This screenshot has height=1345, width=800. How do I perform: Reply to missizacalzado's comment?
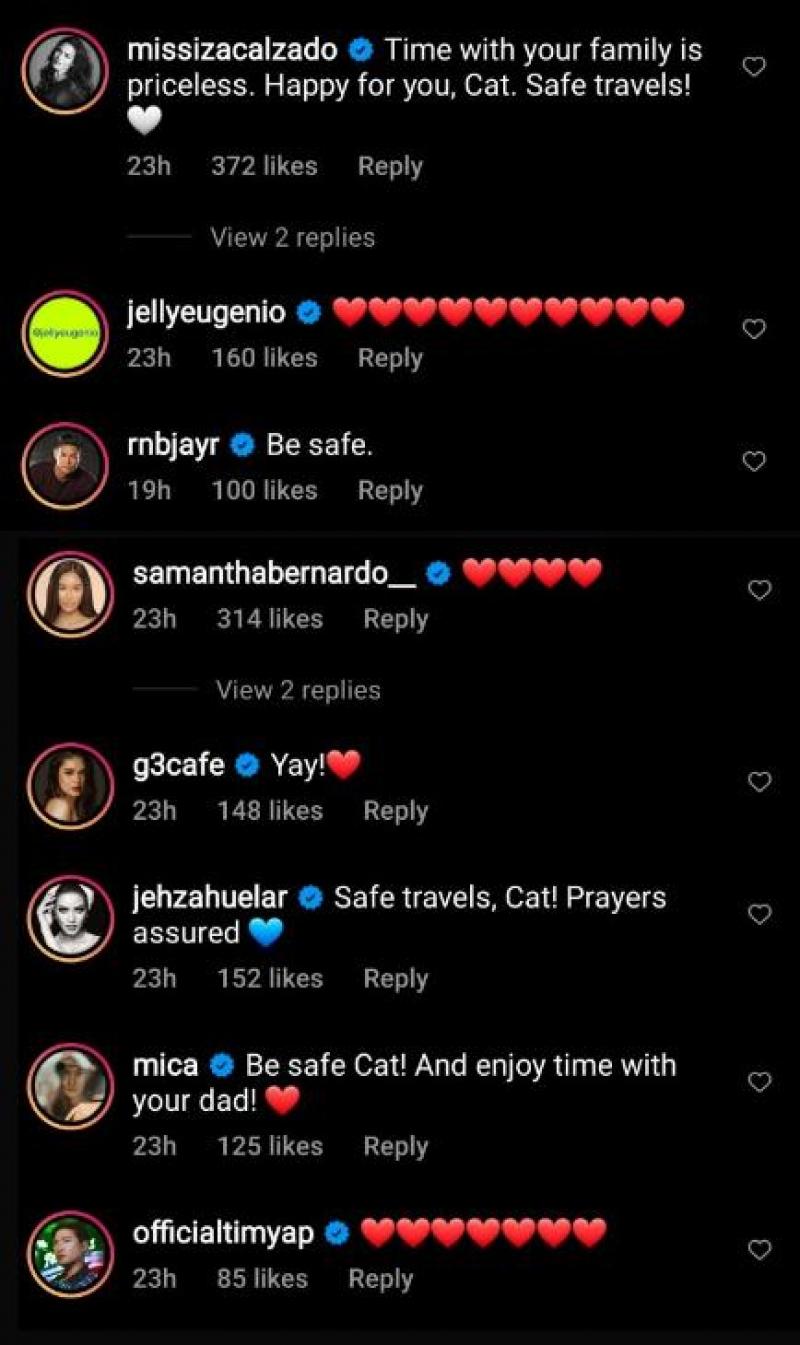pos(390,166)
